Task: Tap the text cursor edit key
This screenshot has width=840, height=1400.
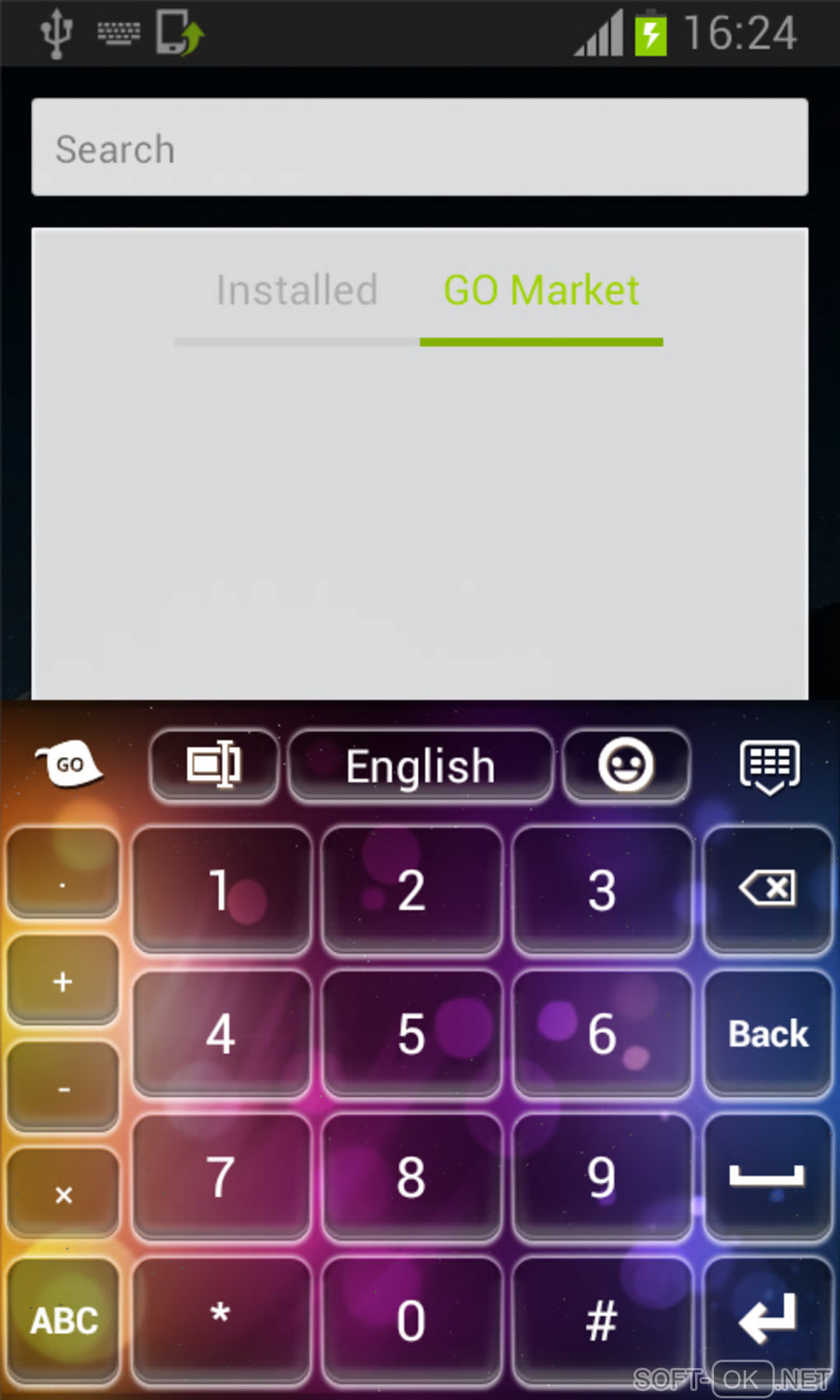Action: (214, 765)
